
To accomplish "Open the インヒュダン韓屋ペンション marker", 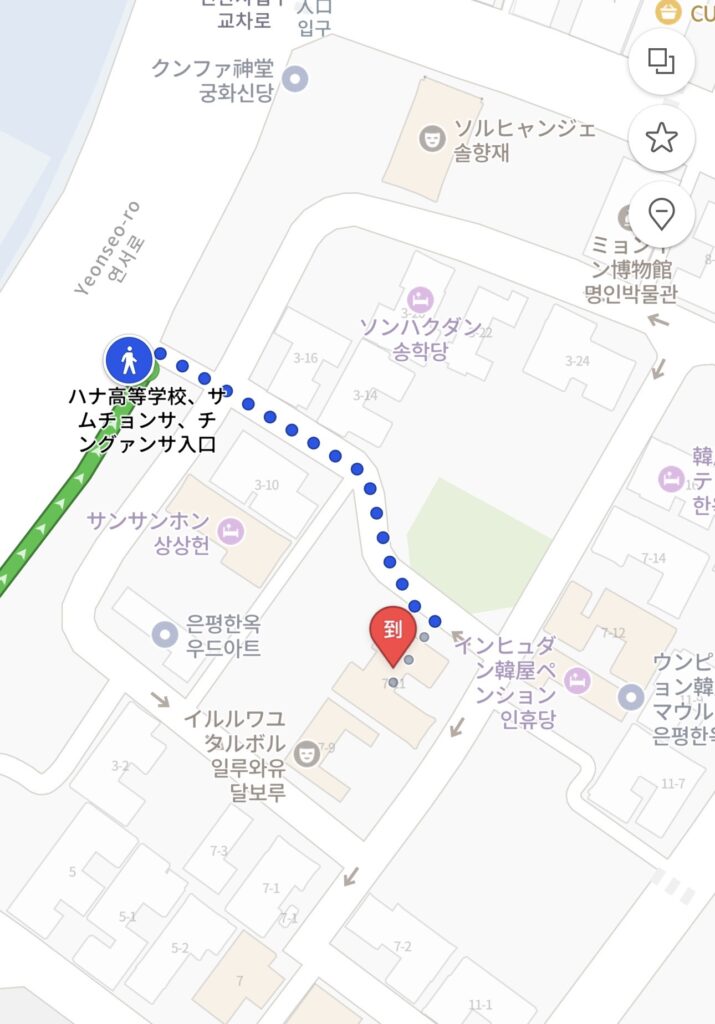I will 576,681.
